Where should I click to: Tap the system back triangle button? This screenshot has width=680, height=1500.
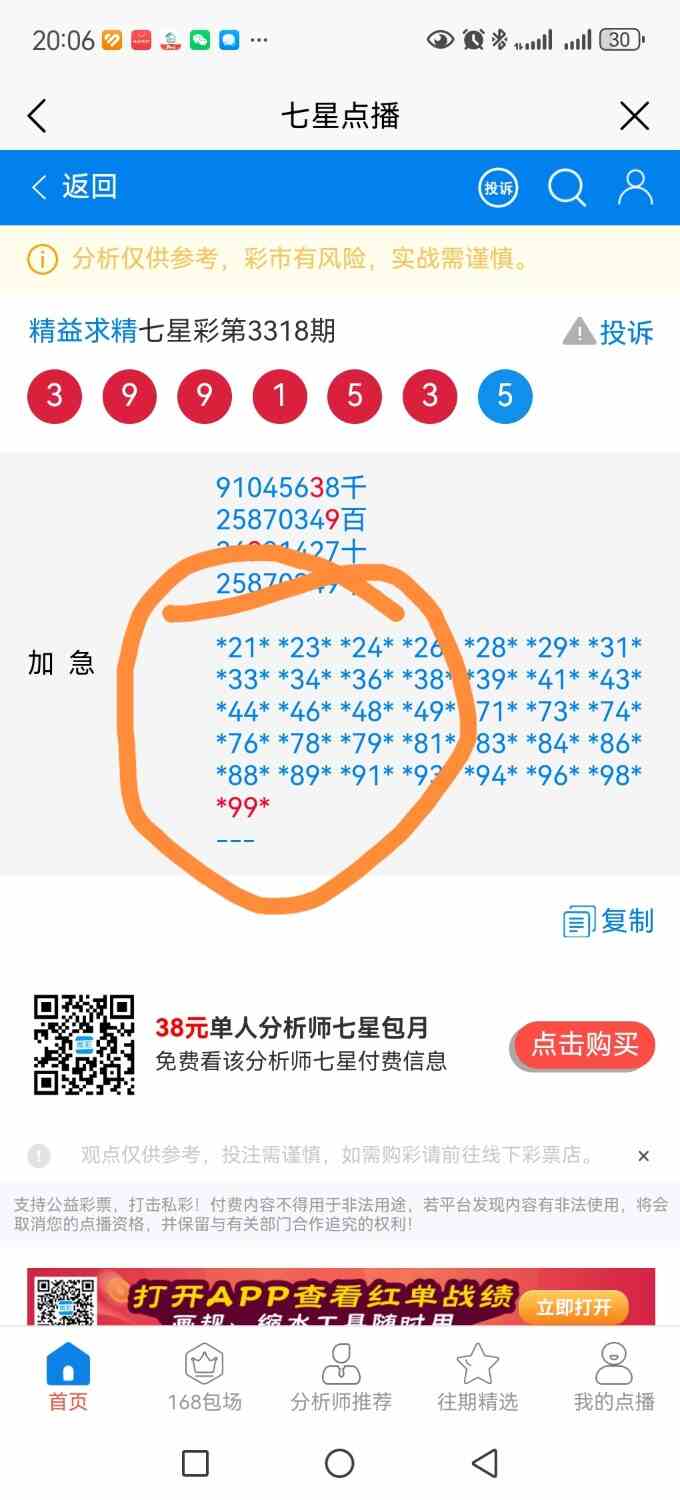[485, 1463]
